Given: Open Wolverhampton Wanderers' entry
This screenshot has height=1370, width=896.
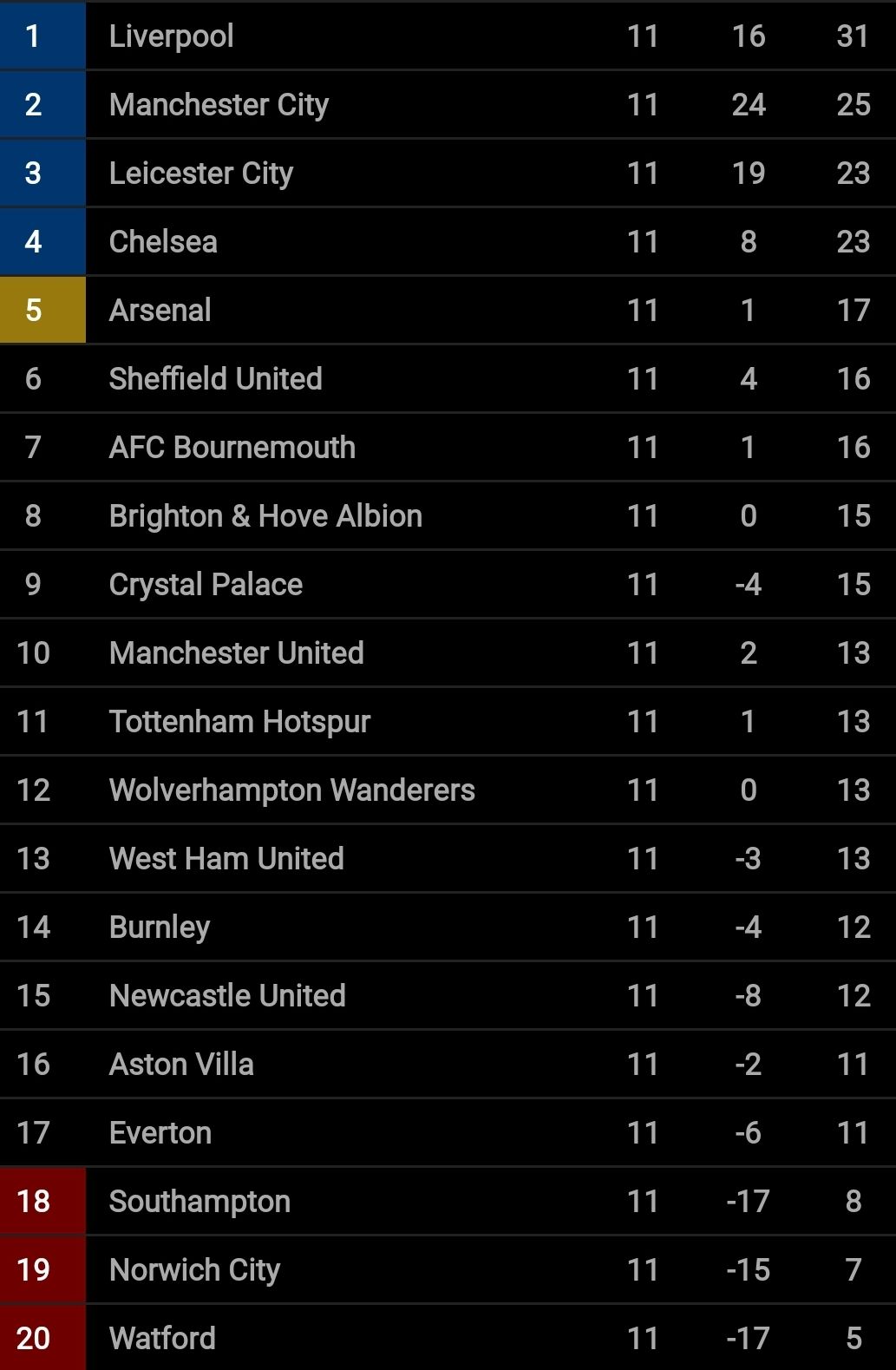Looking at the screenshot, I should 448,790.
